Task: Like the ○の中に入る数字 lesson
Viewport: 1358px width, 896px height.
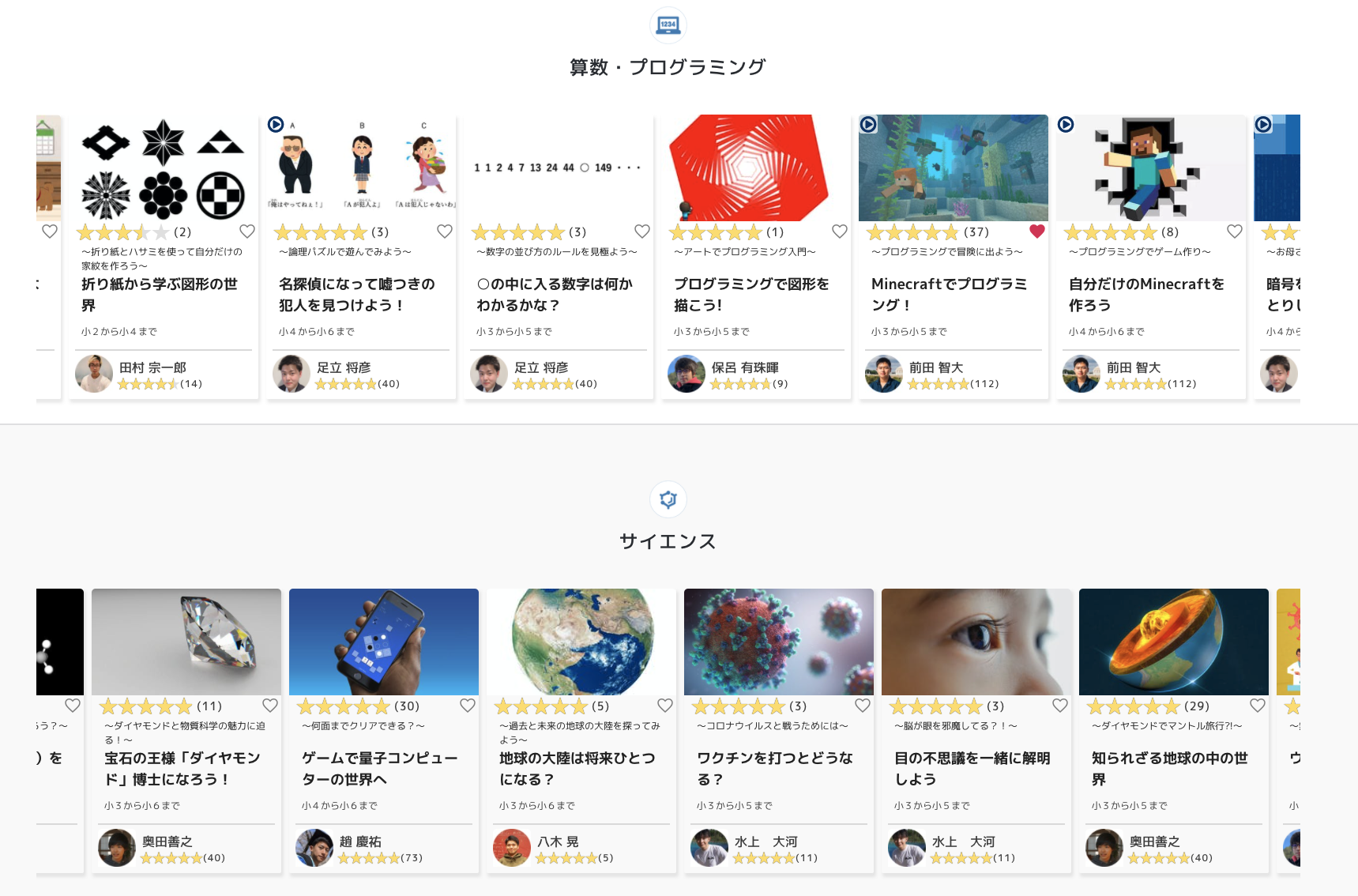Action: point(642,232)
